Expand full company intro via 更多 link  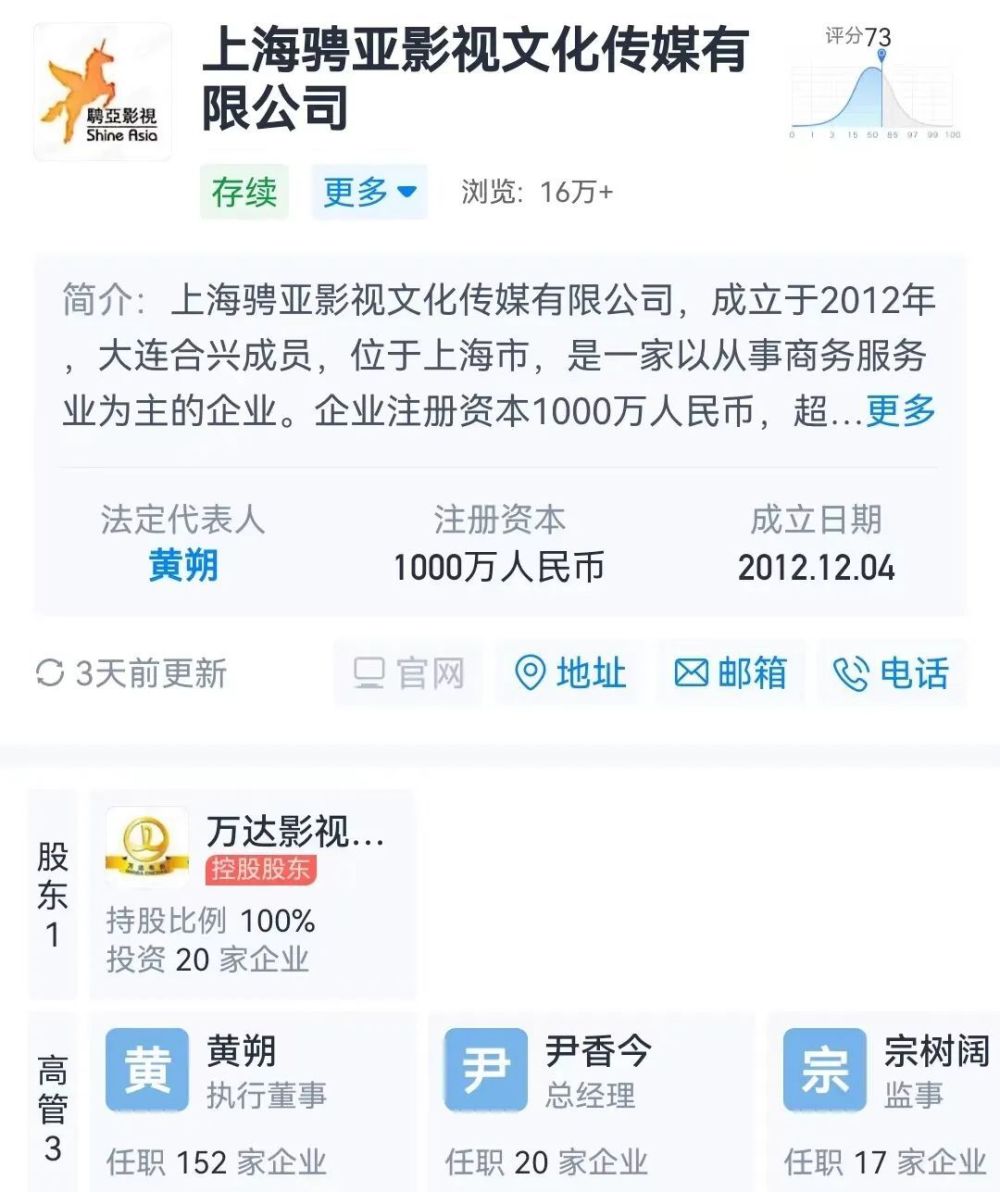[901, 411]
